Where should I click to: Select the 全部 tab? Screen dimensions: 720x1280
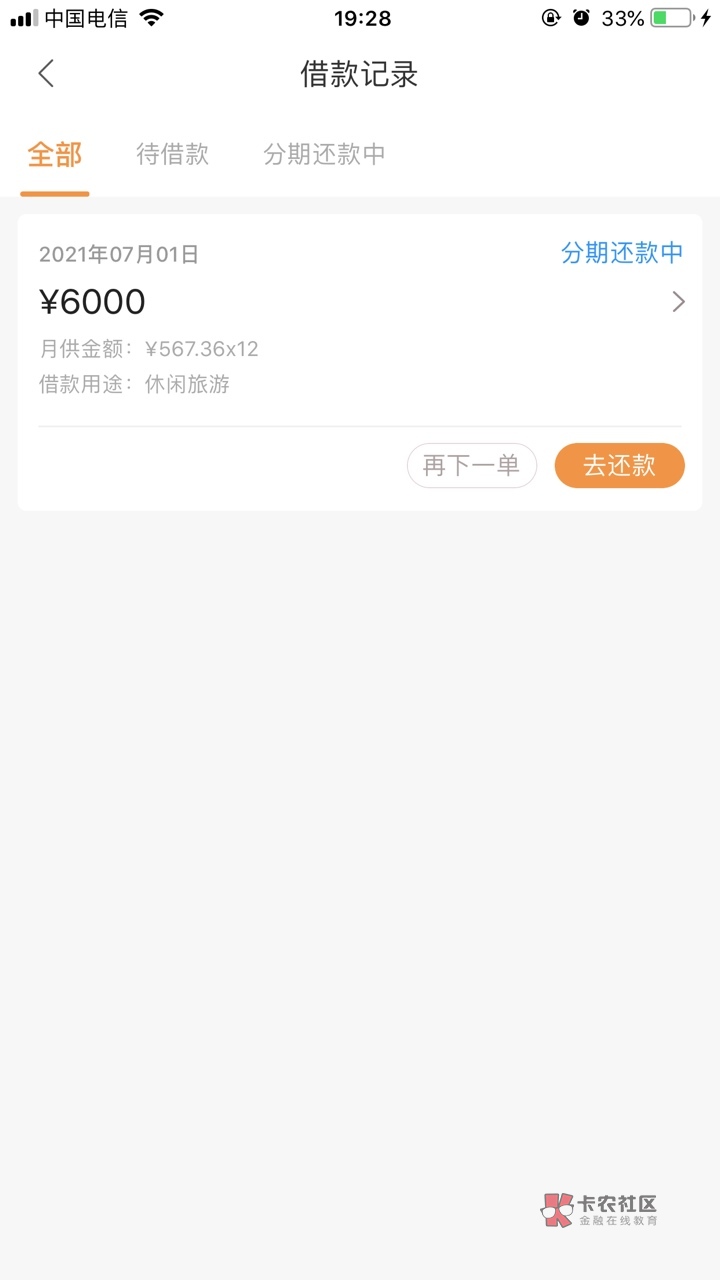pyautogui.click(x=55, y=155)
